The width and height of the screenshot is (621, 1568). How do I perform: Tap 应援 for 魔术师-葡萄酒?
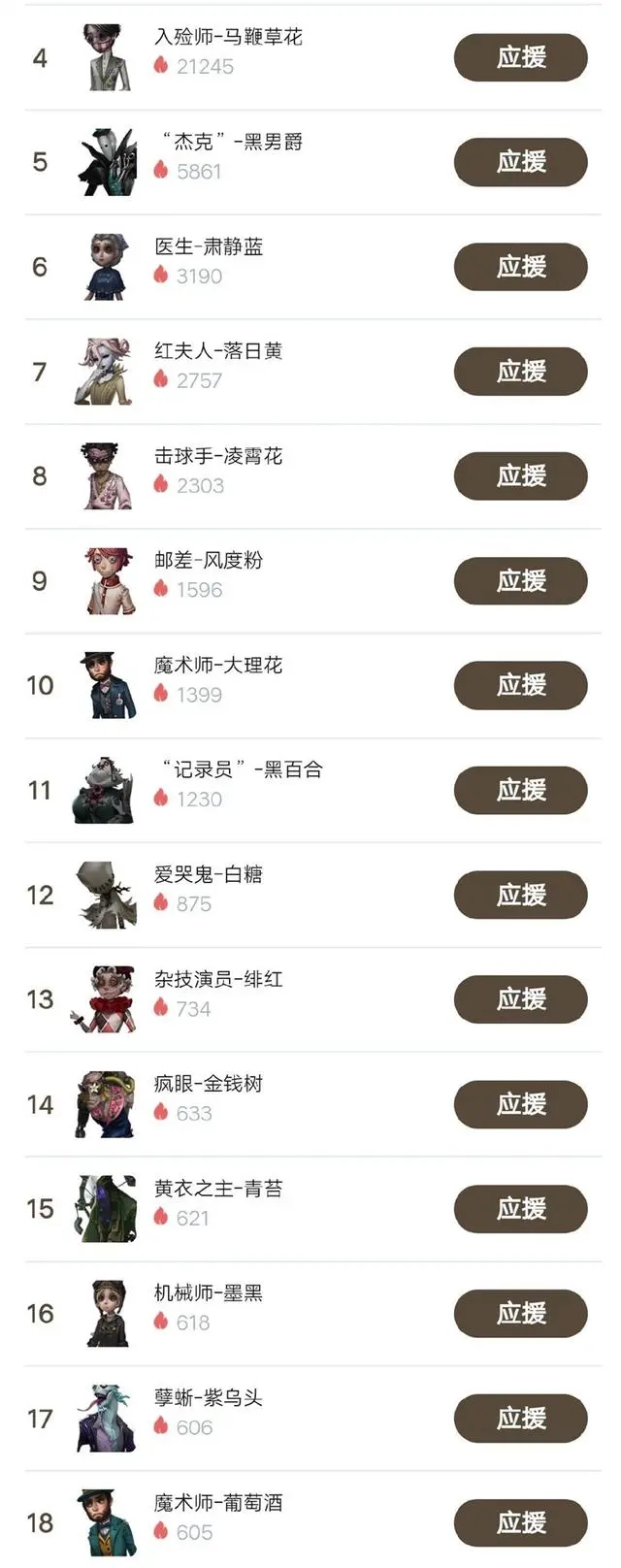tap(520, 1523)
